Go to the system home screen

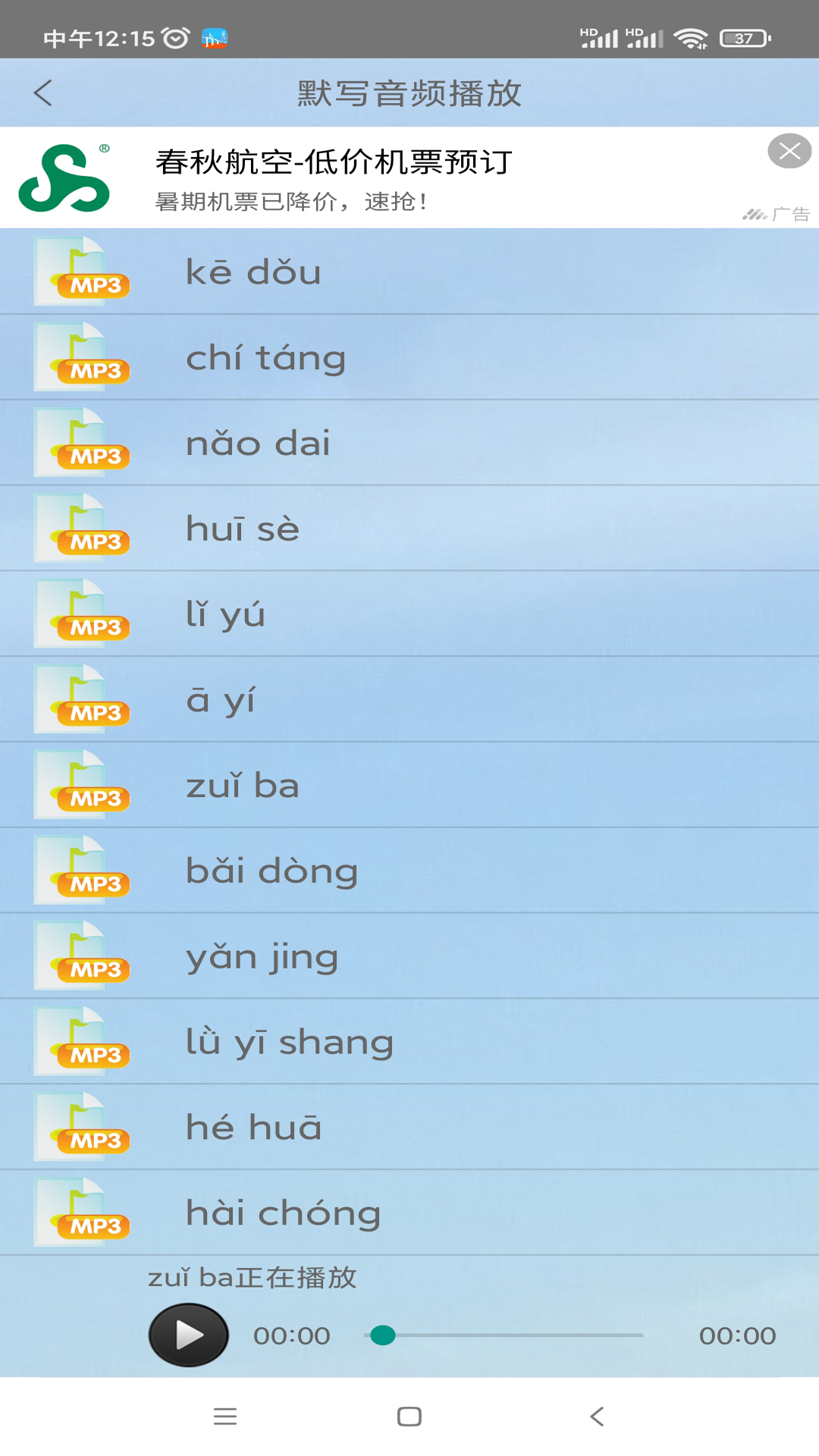409,1417
